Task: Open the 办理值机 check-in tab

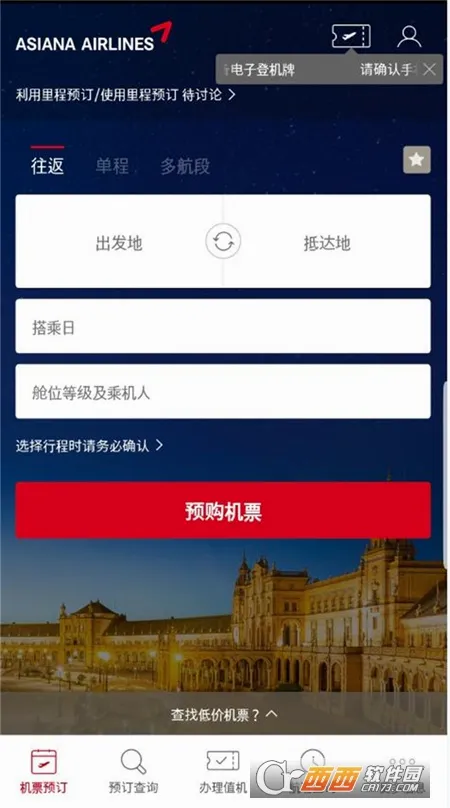Action: tap(223, 771)
